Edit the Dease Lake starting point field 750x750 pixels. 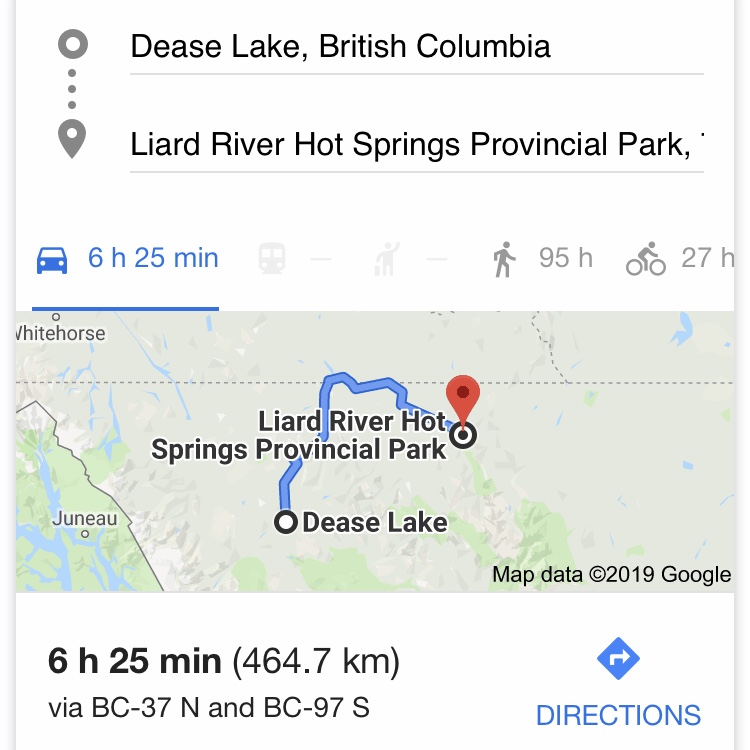pyautogui.click(x=415, y=47)
